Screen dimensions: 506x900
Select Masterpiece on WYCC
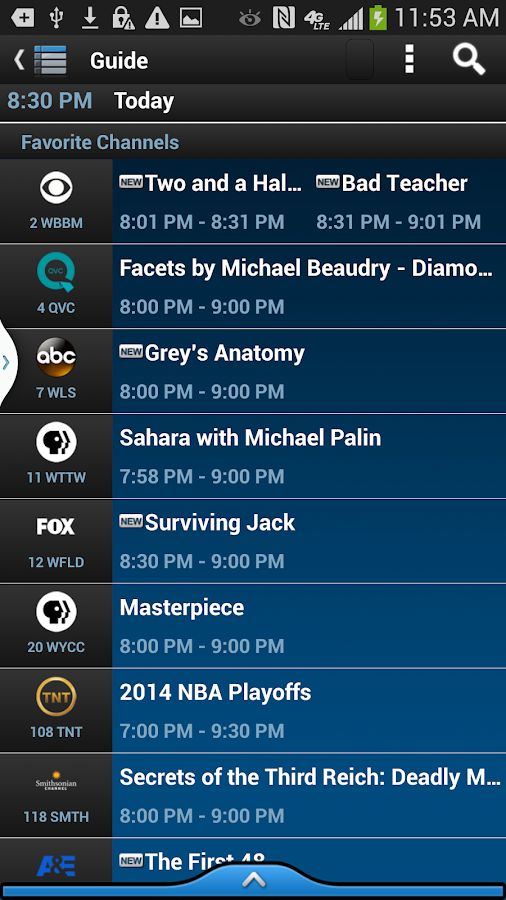[309, 626]
